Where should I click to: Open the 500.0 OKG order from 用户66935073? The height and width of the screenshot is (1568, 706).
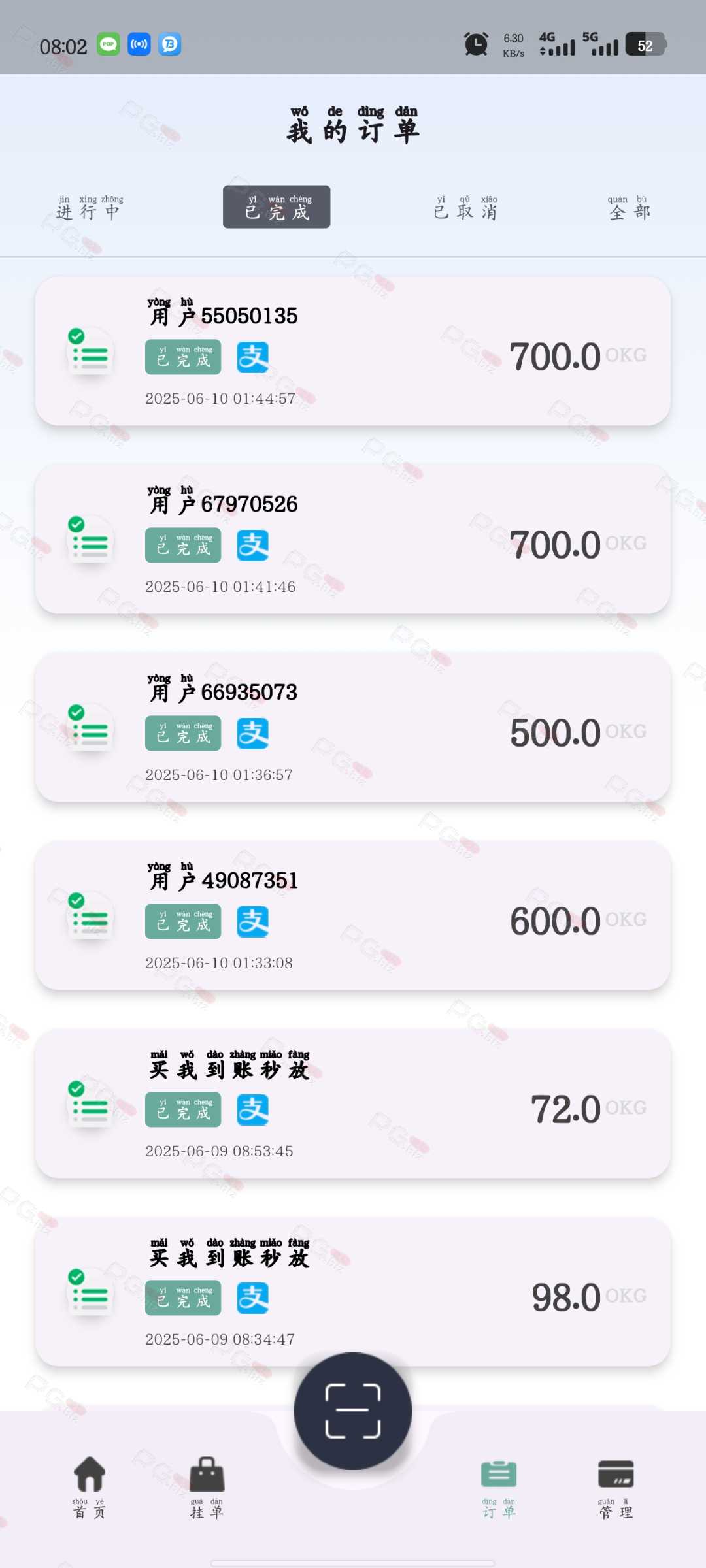(353, 728)
